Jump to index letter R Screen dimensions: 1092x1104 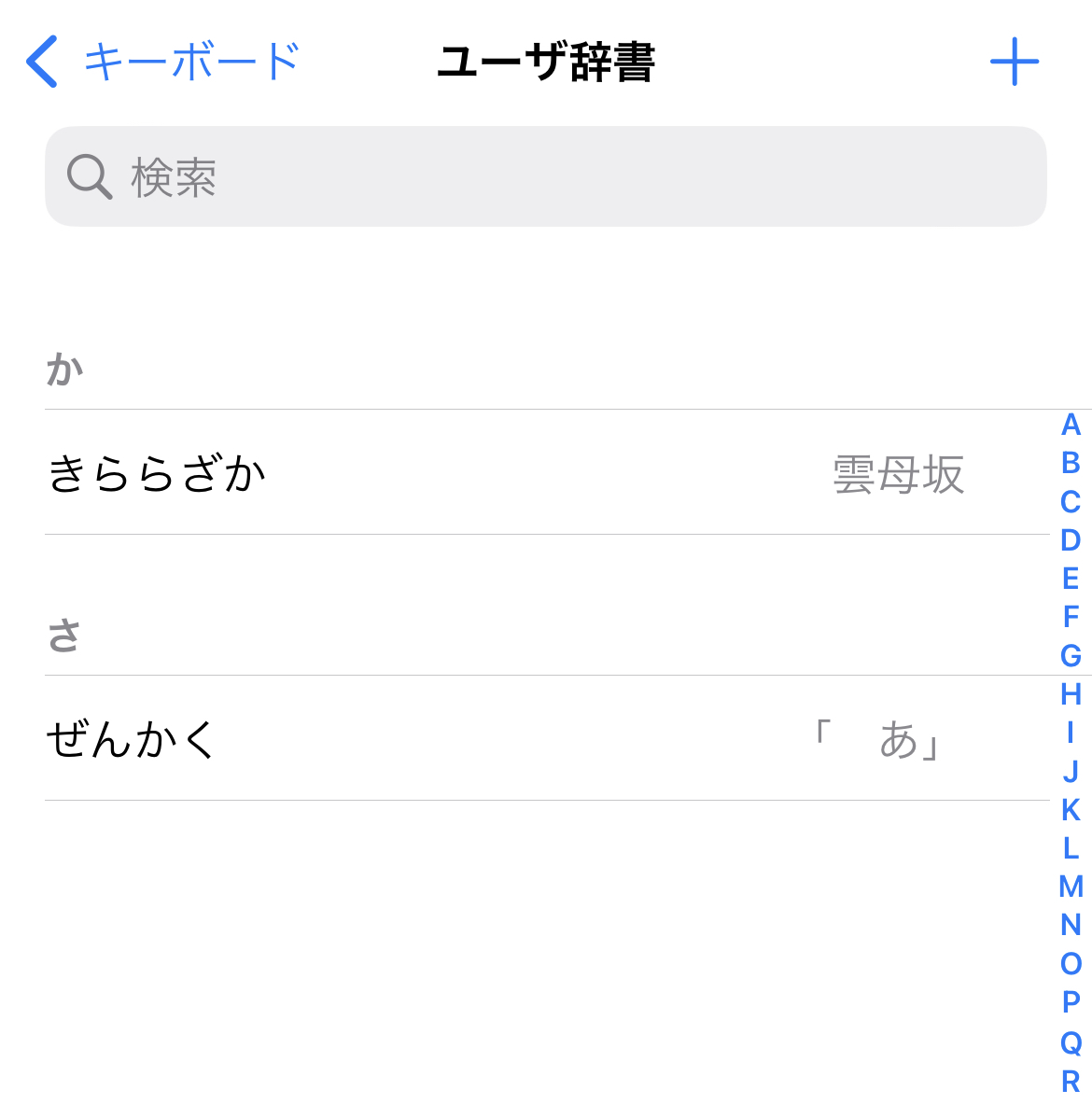pyautogui.click(x=1071, y=1081)
